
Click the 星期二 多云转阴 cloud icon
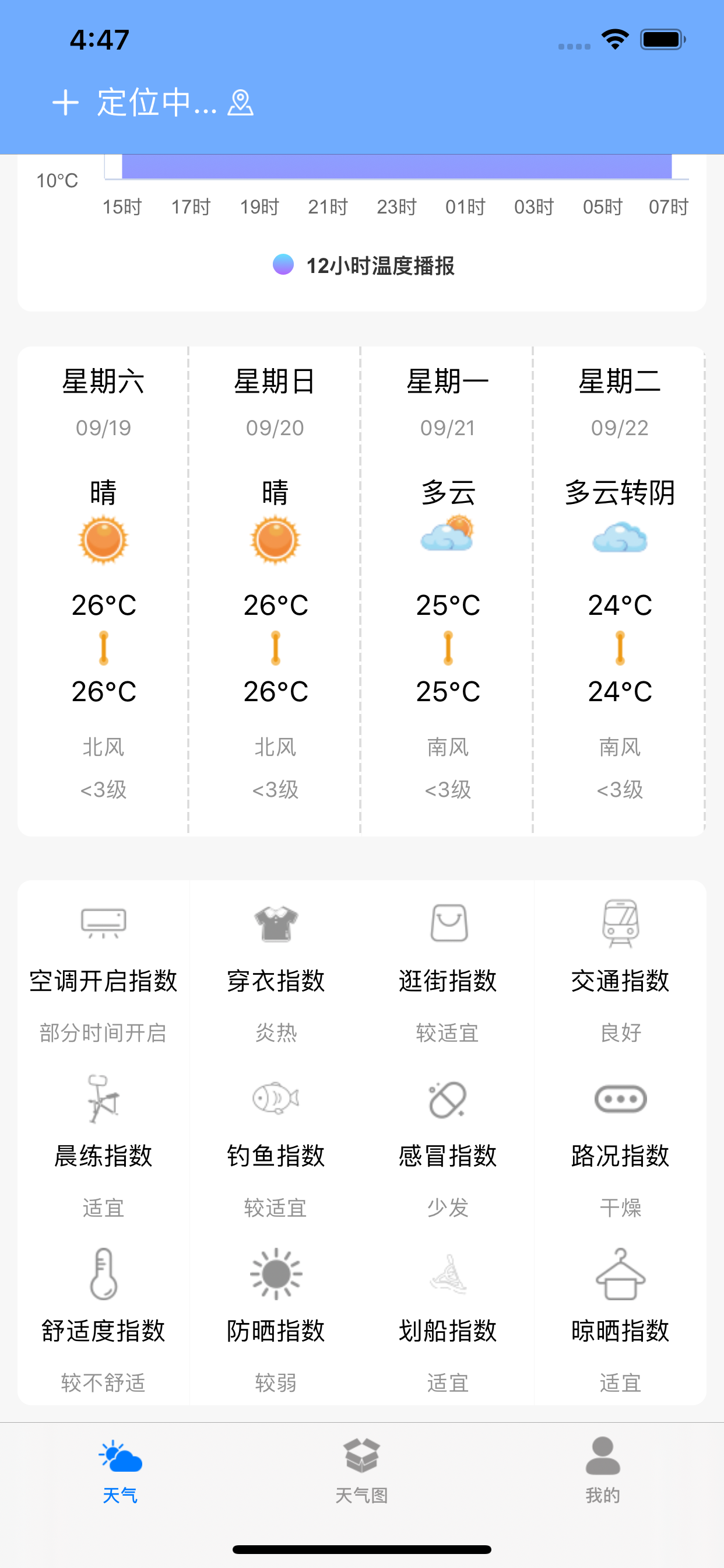619,537
